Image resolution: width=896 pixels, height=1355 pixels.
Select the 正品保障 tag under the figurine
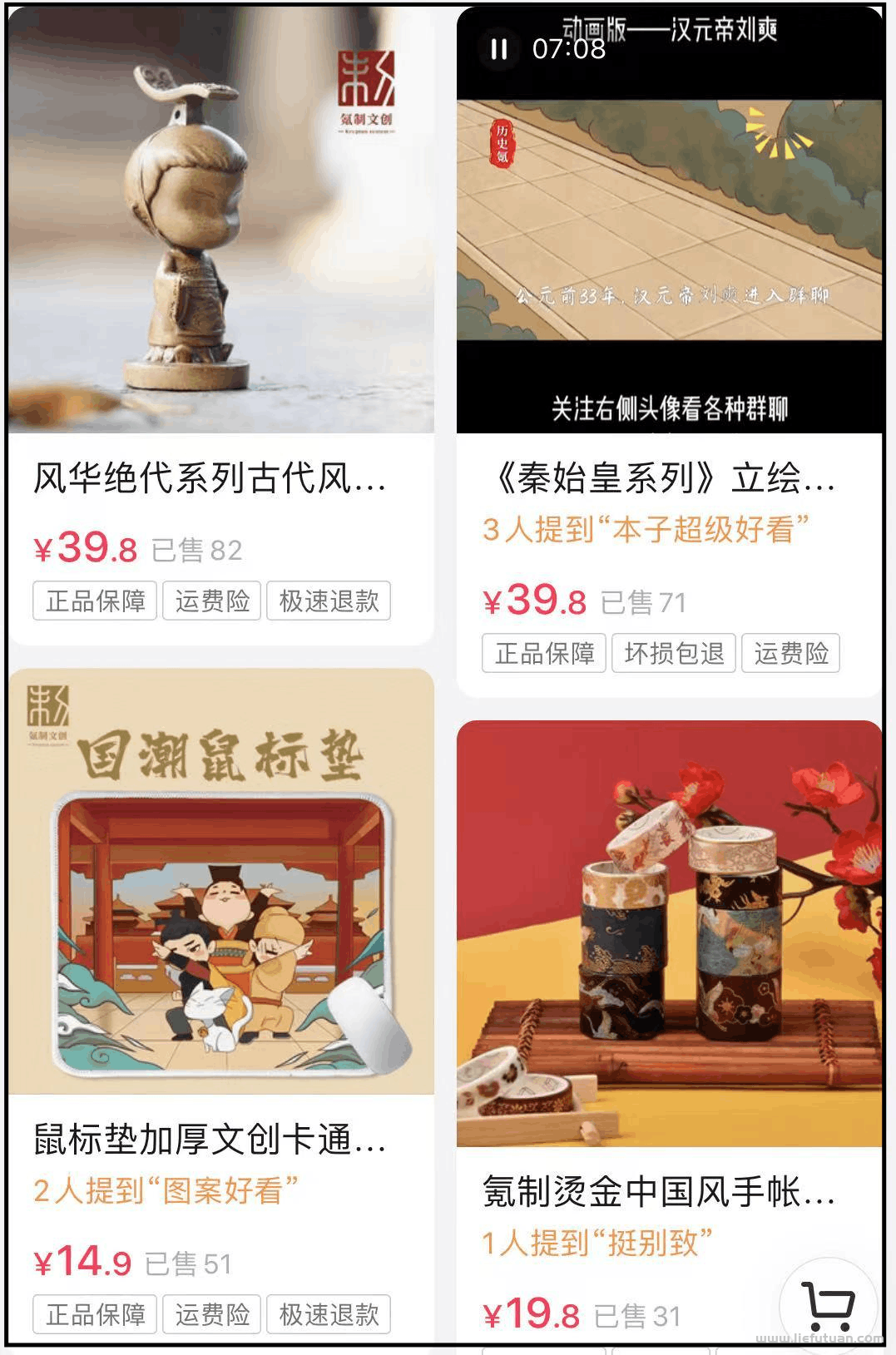pyautogui.click(x=94, y=601)
